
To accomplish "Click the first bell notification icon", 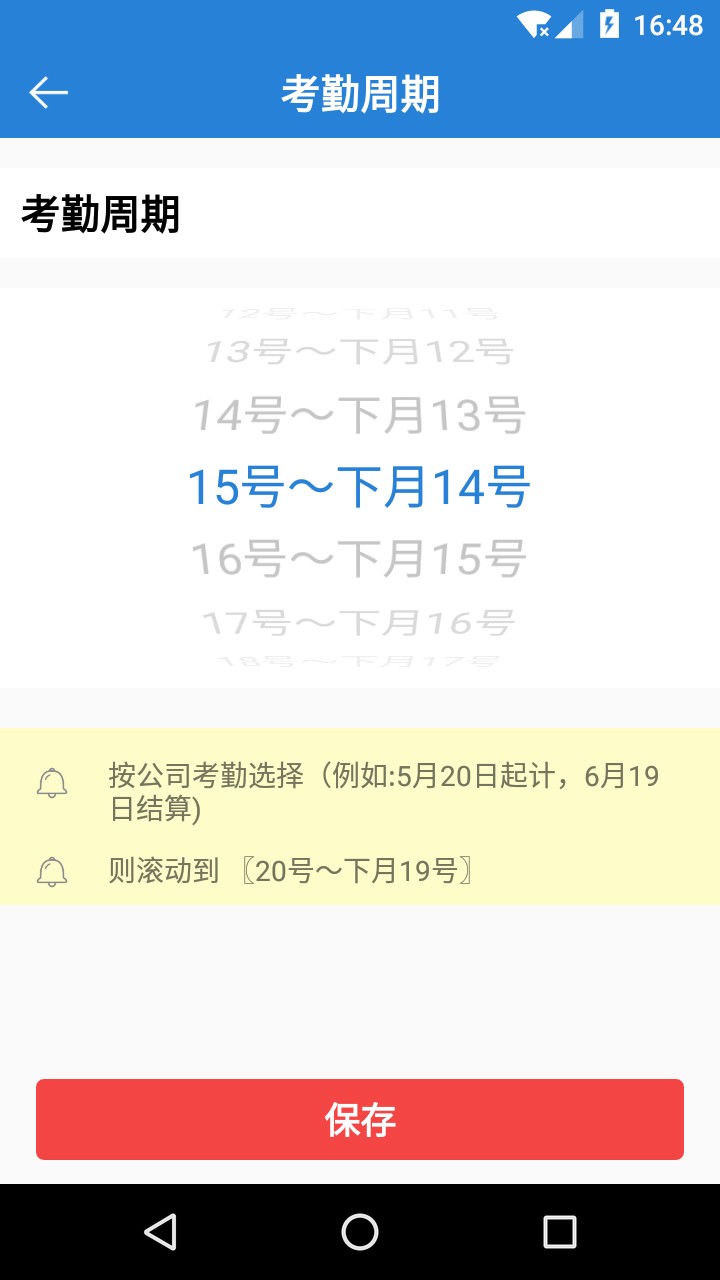I will [x=53, y=782].
